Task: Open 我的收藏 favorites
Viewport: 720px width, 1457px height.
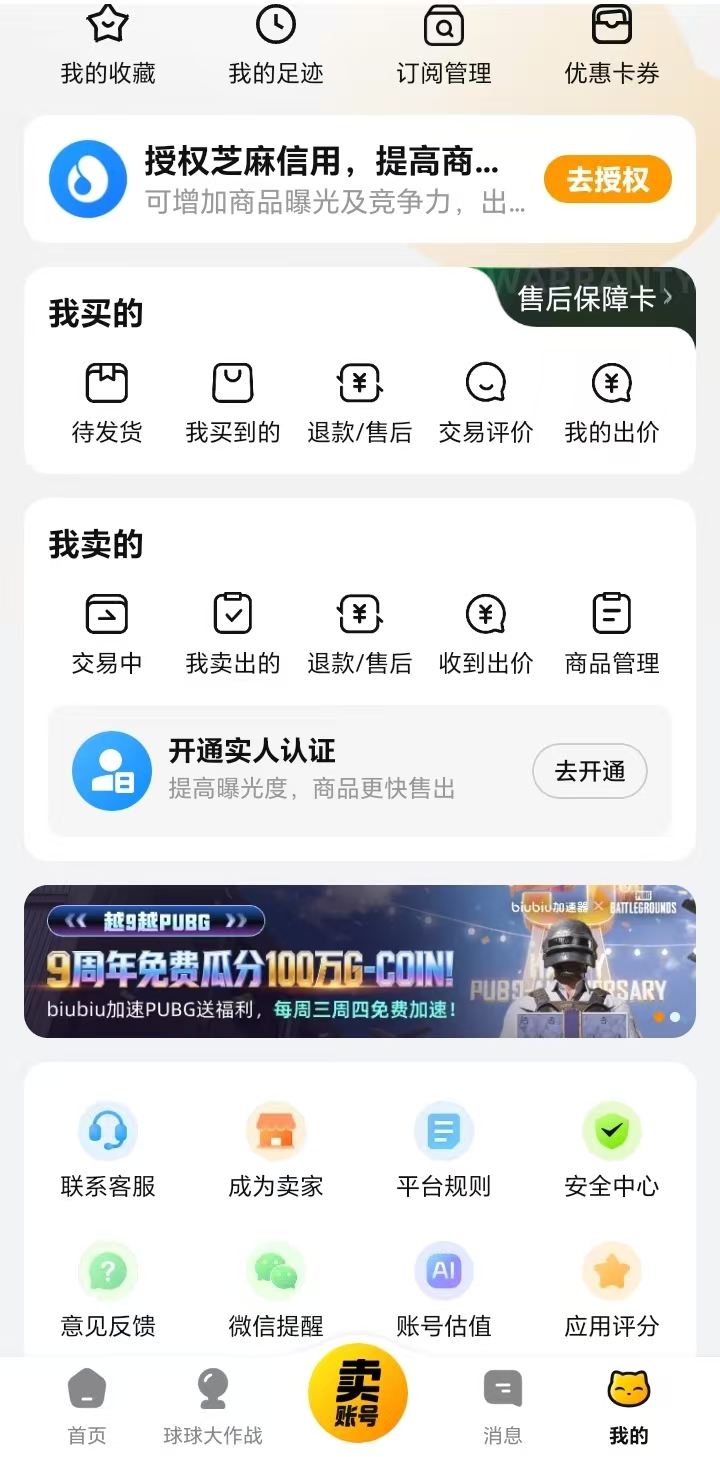Action: click(107, 46)
